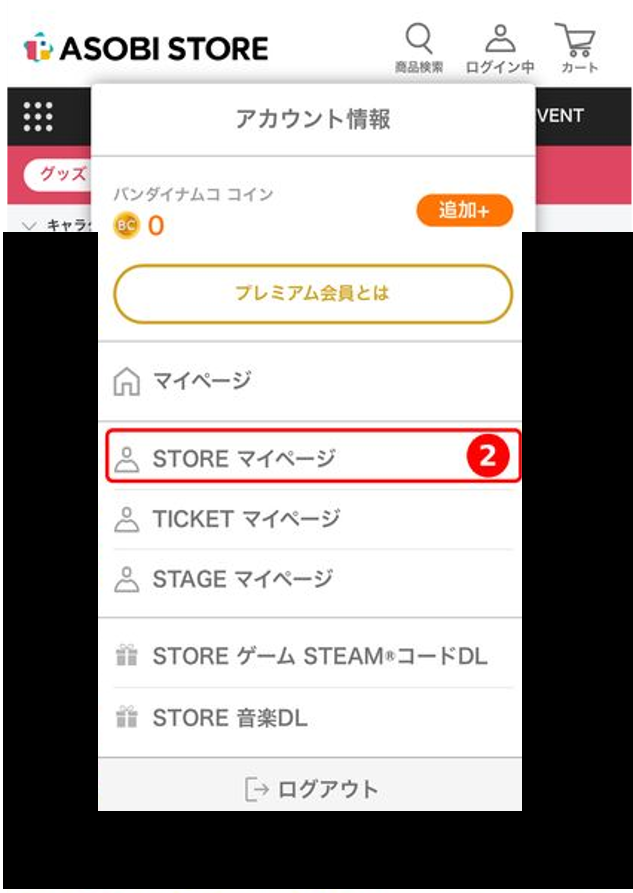633x893 pixels.
Task: Tap the ログイン中 account icon
Action: pos(500,49)
